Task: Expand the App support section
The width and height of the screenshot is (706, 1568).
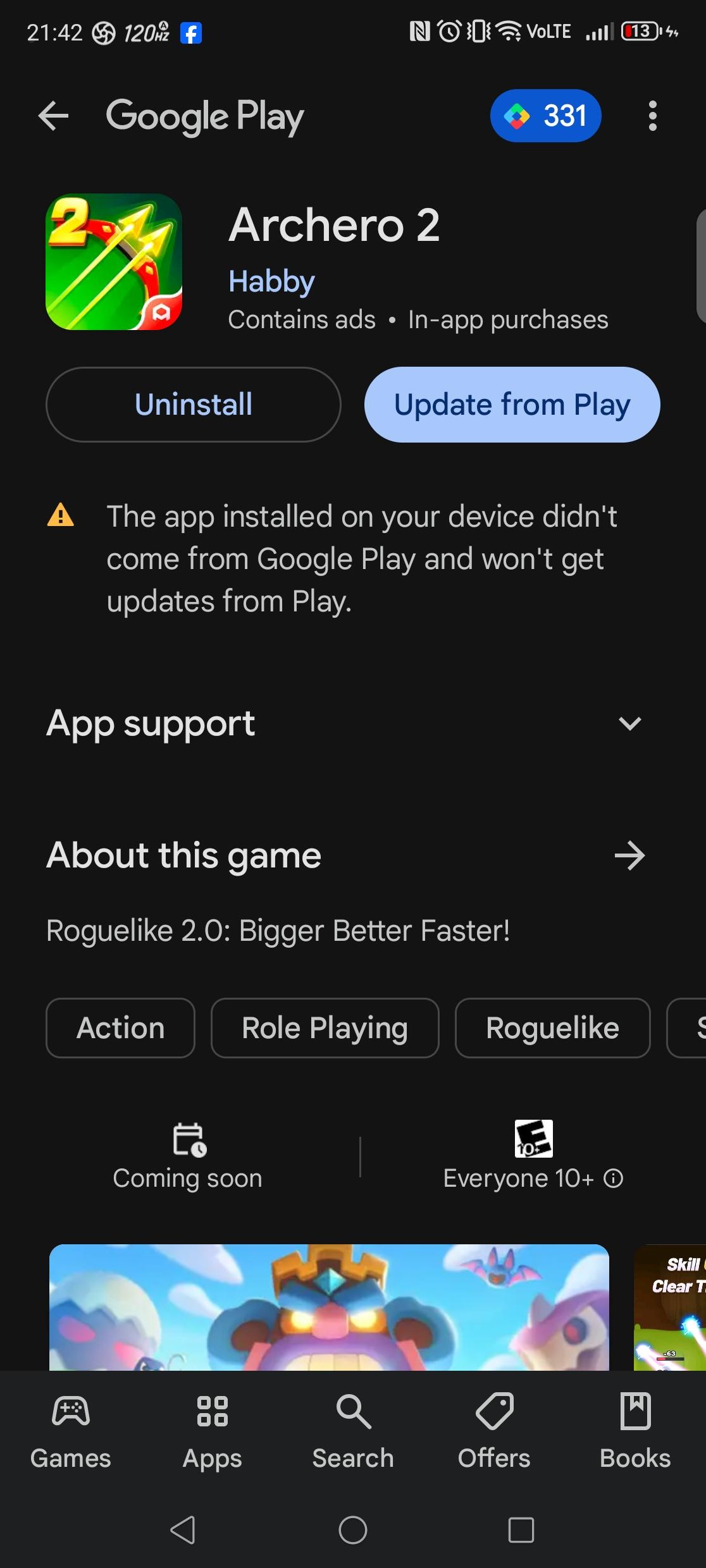Action: coord(629,723)
